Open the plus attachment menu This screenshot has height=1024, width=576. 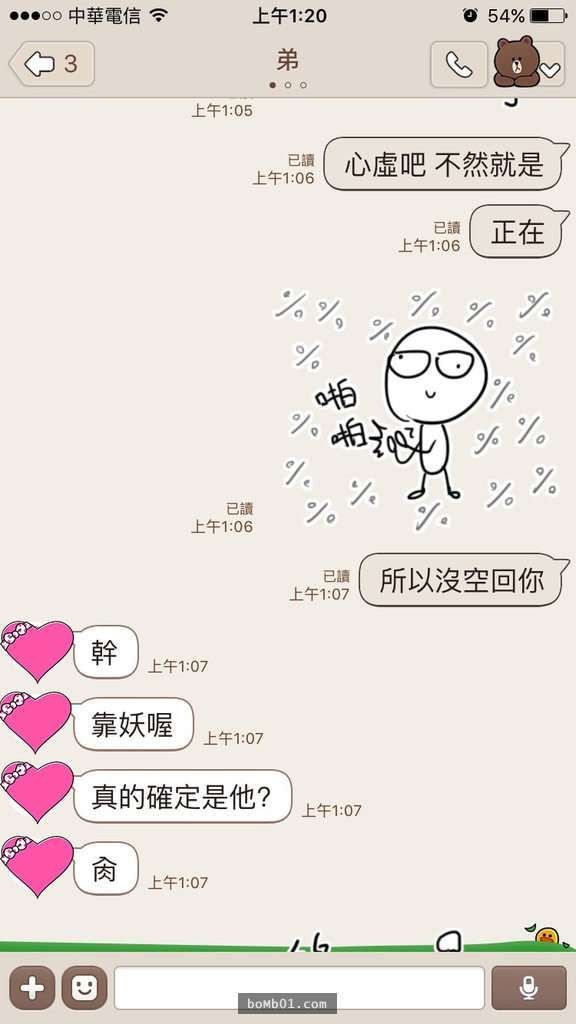coord(32,988)
